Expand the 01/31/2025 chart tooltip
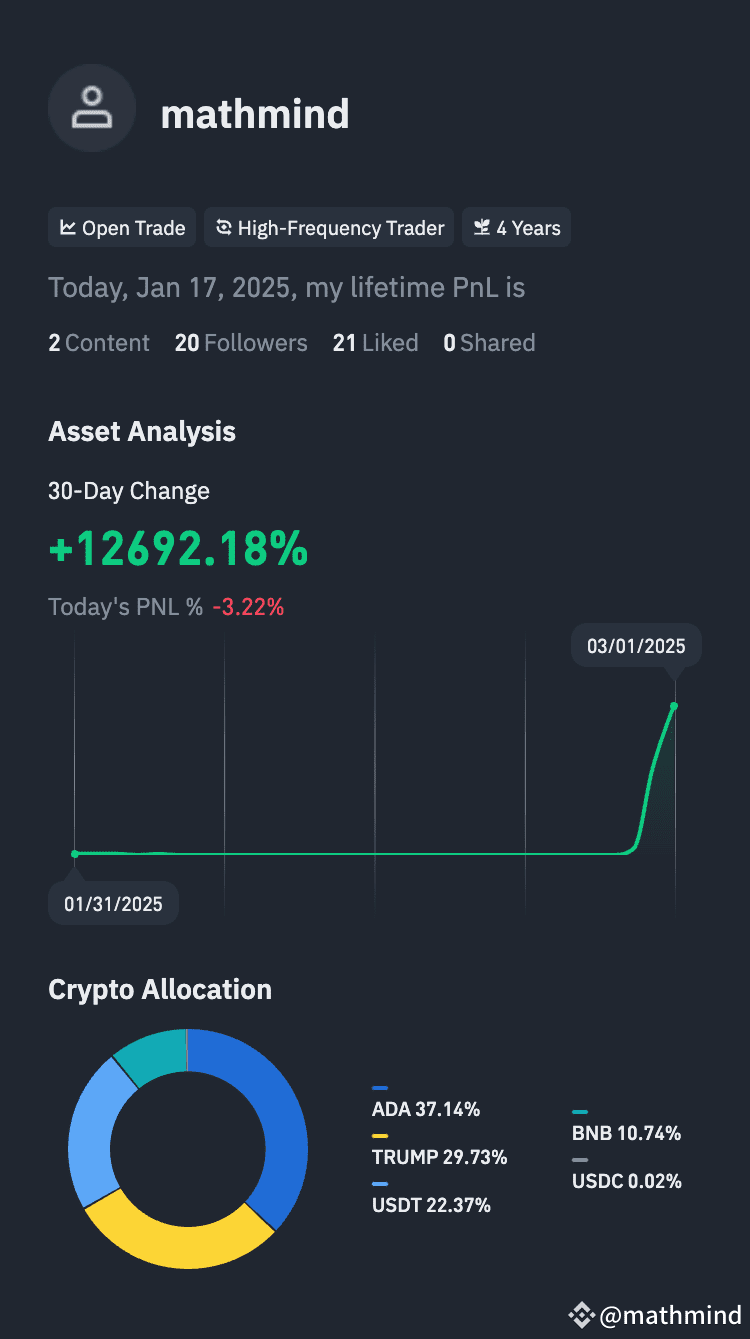This screenshot has width=750, height=1339. tap(113, 903)
